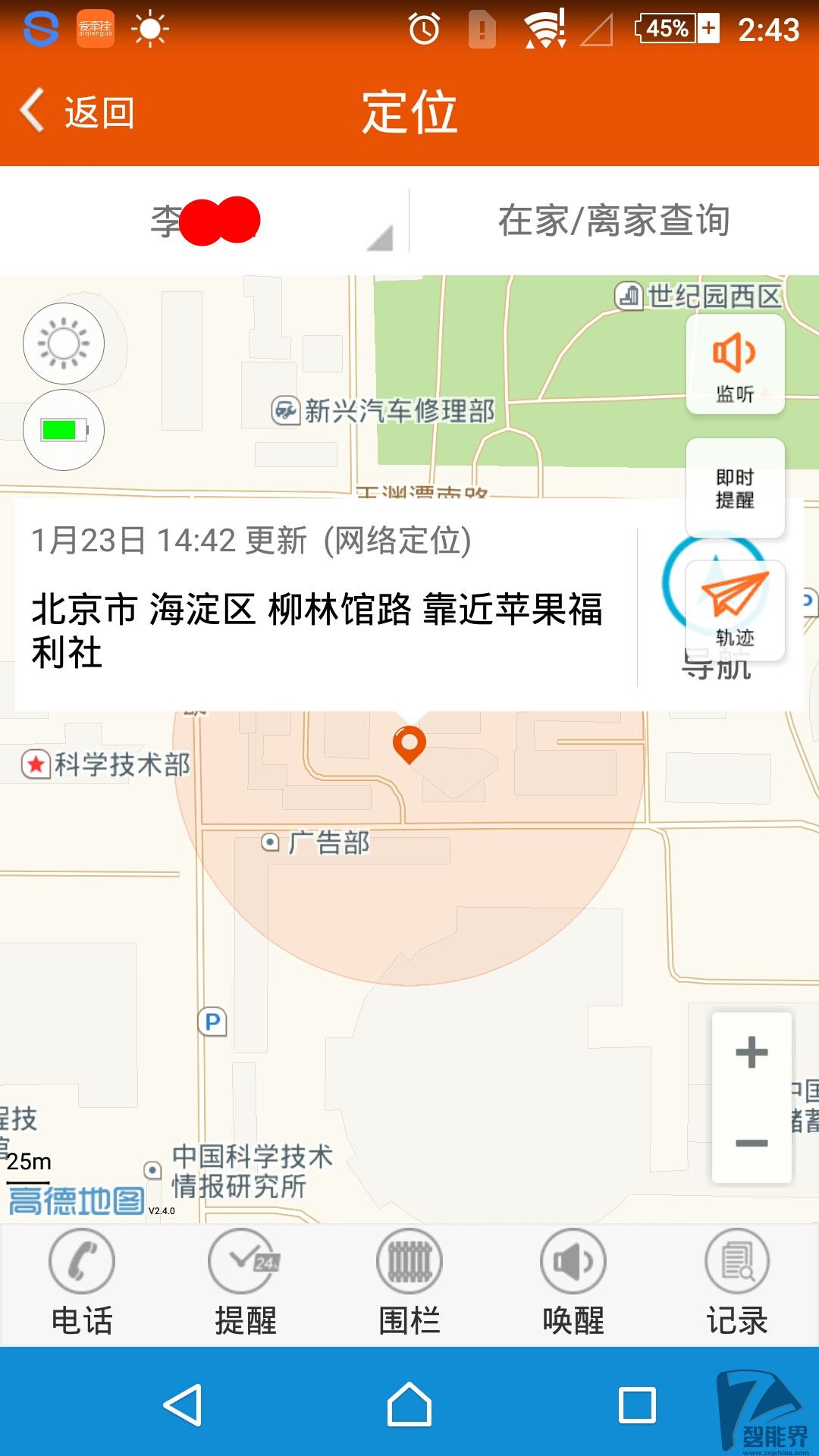Switch to the 提醒 tab

click(245, 1283)
